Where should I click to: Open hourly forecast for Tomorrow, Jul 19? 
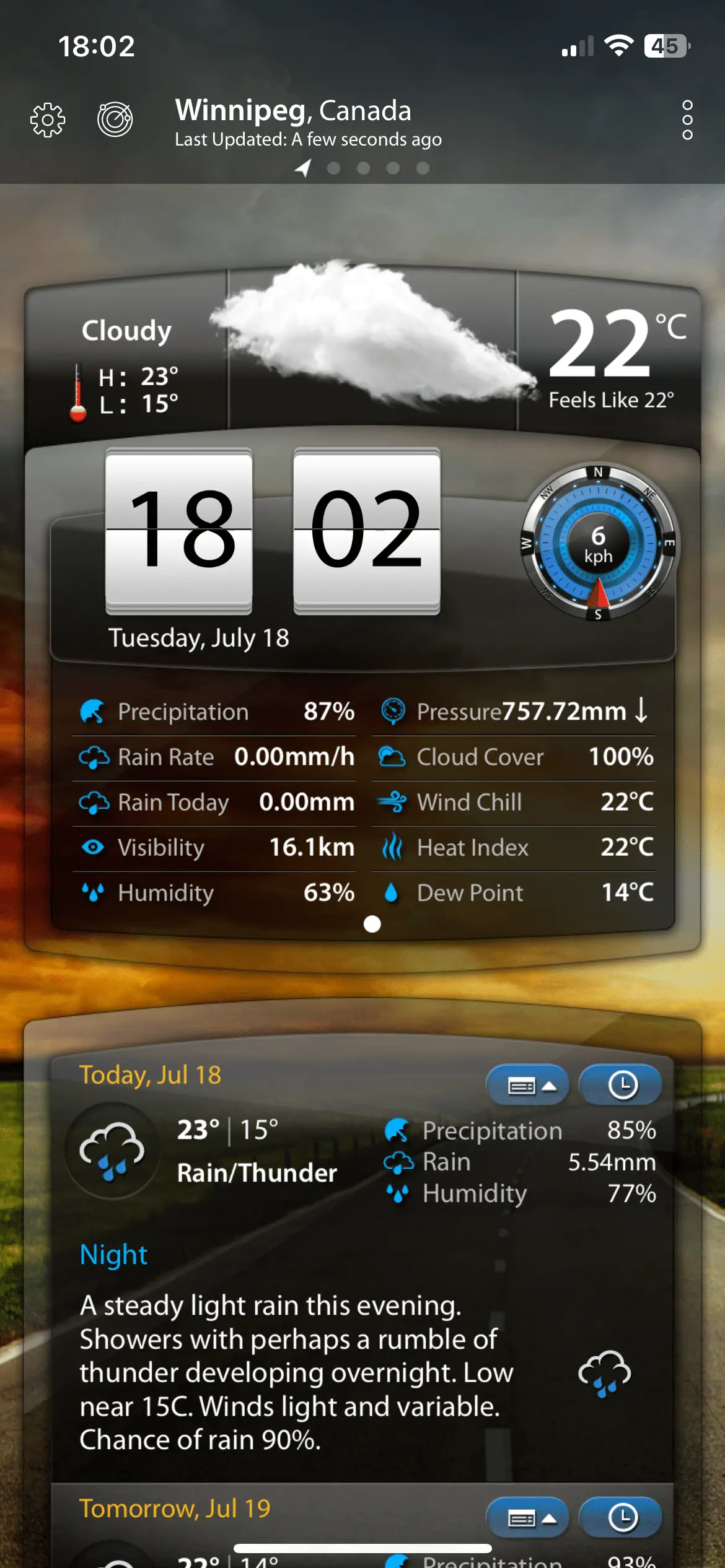pos(621,1517)
